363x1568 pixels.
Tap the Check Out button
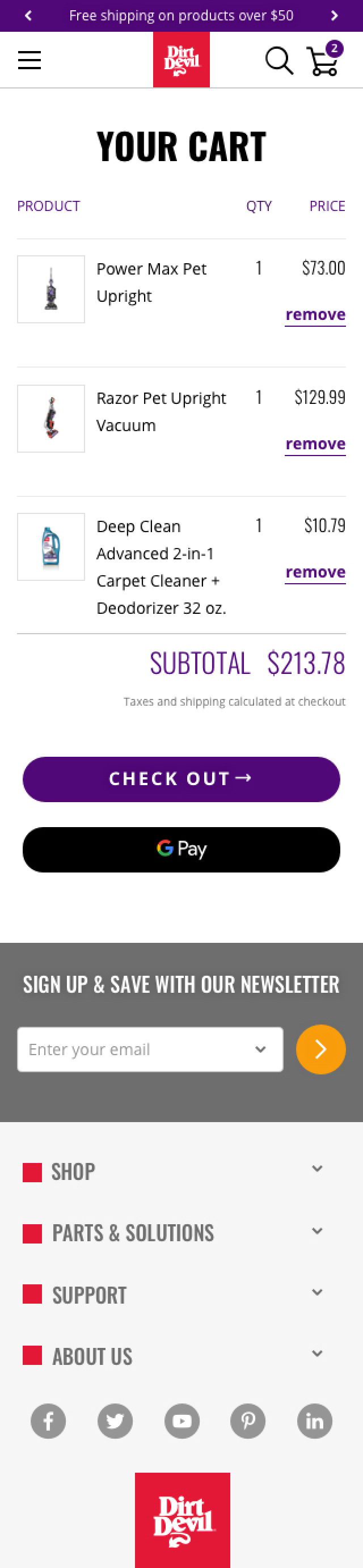pyautogui.click(x=181, y=779)
